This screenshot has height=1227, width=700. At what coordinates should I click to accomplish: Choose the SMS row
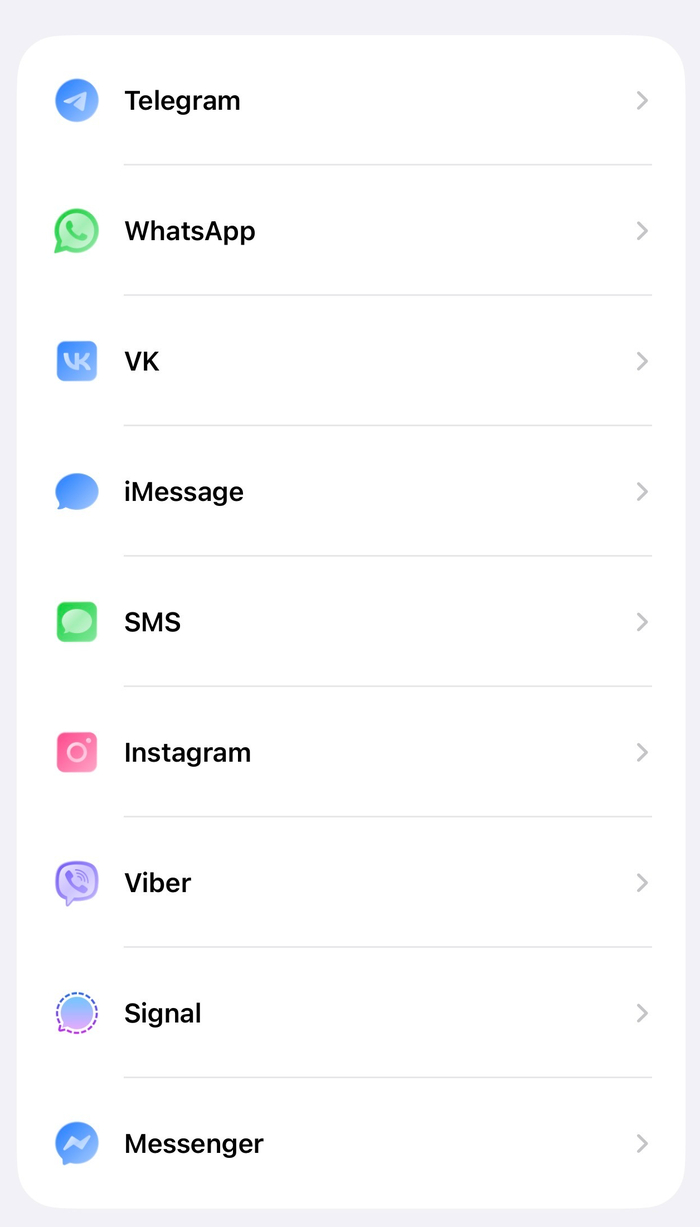pos(152,622)
